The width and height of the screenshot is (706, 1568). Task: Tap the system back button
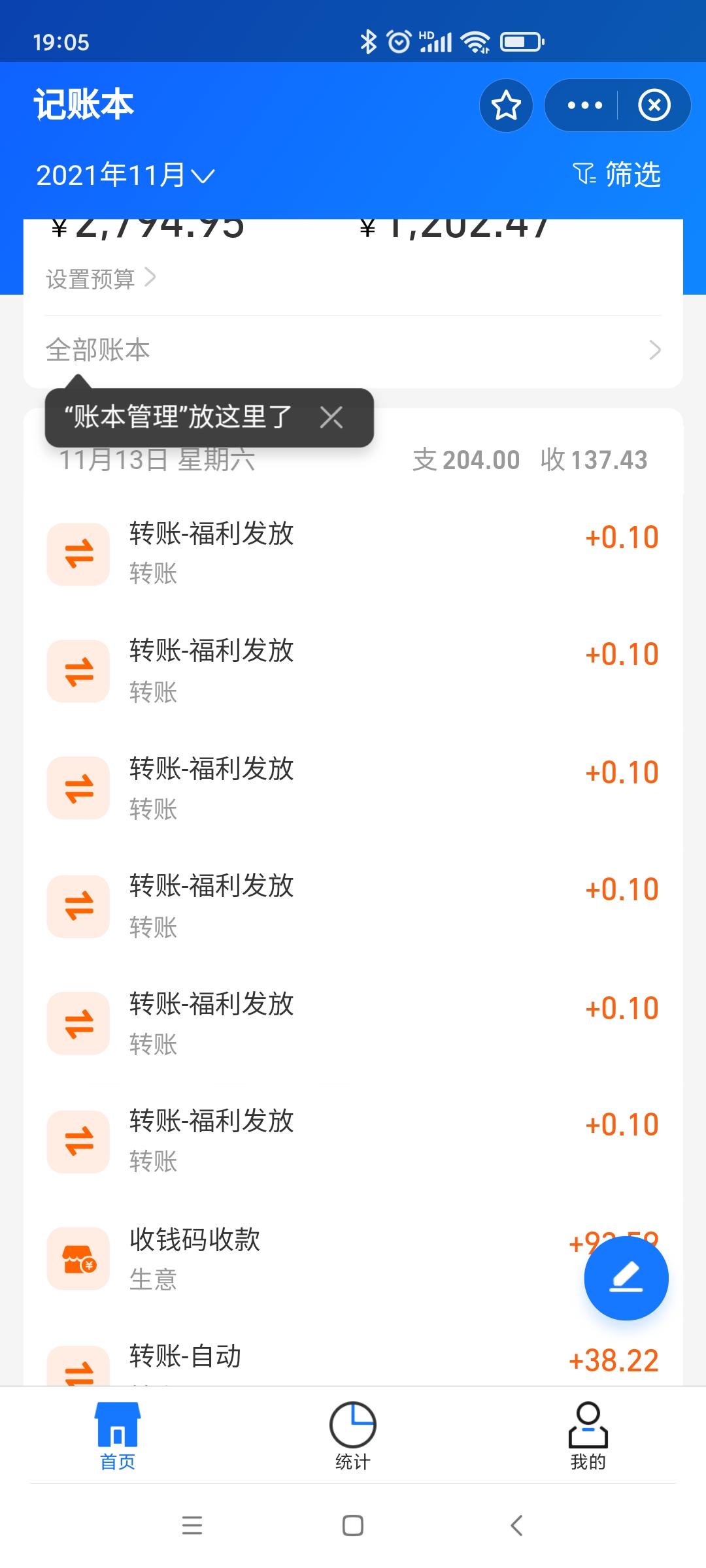click(516, 1526)
